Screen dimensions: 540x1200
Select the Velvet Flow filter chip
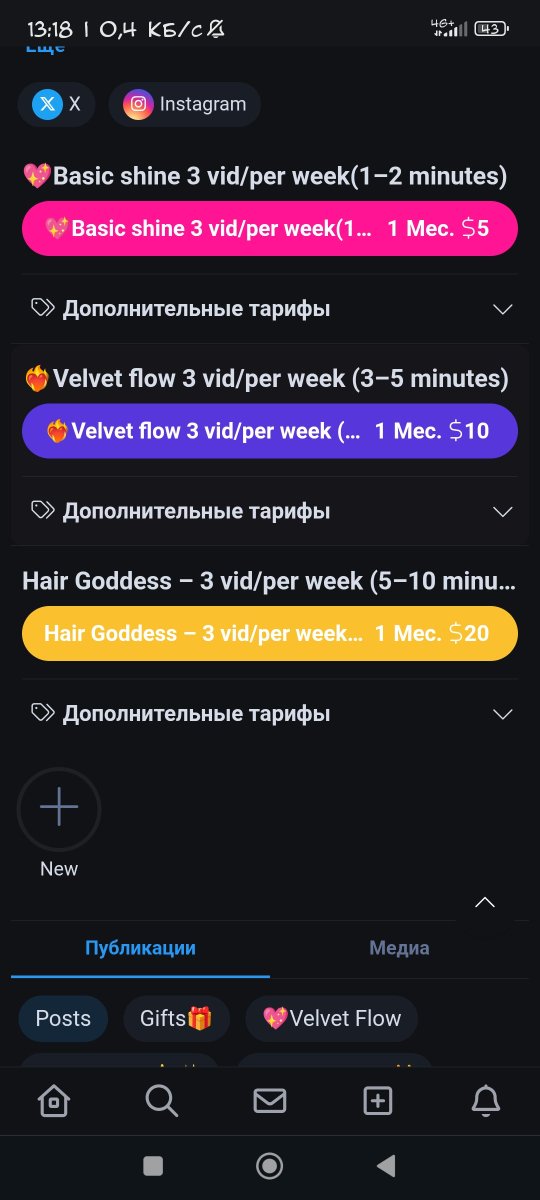331,1018
